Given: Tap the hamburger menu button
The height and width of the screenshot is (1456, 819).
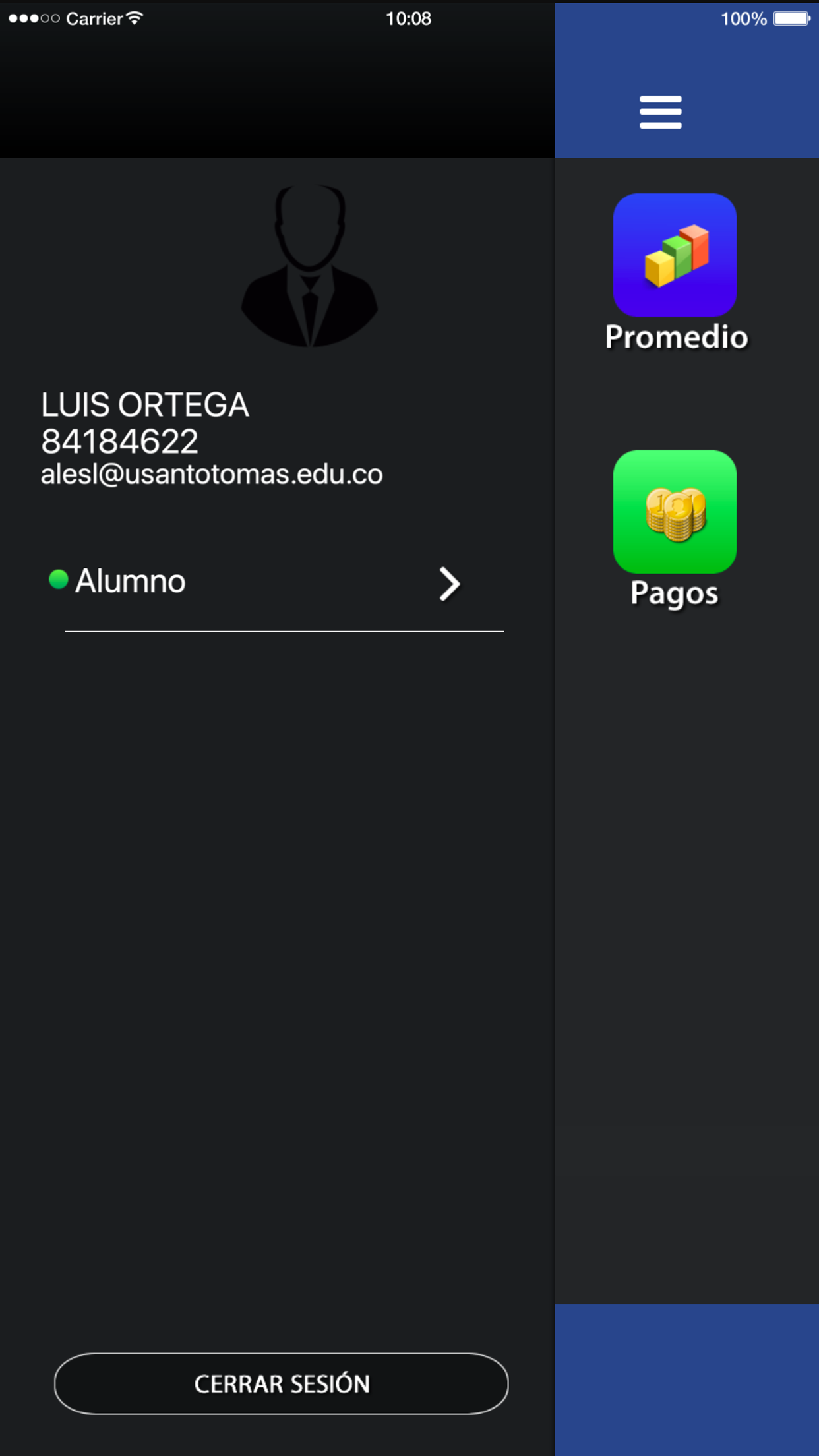Looking at the screenshot, I should (660, 112).
